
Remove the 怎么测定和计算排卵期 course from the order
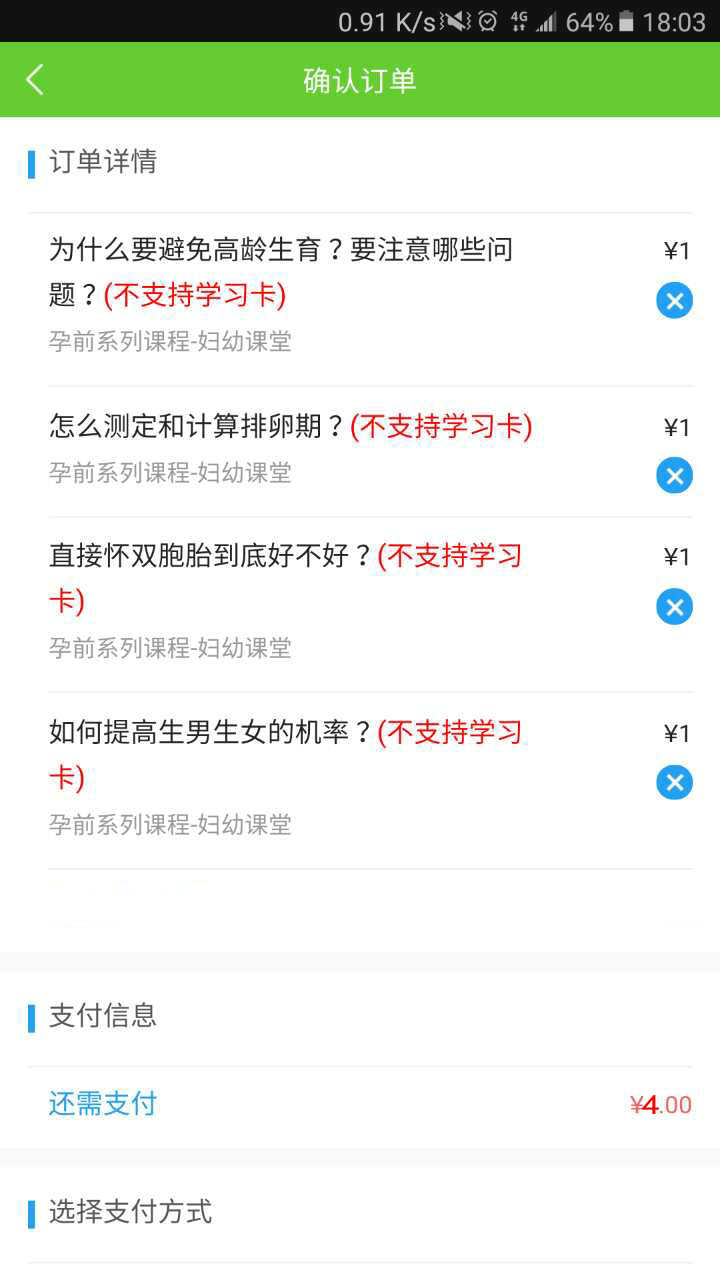674,476
